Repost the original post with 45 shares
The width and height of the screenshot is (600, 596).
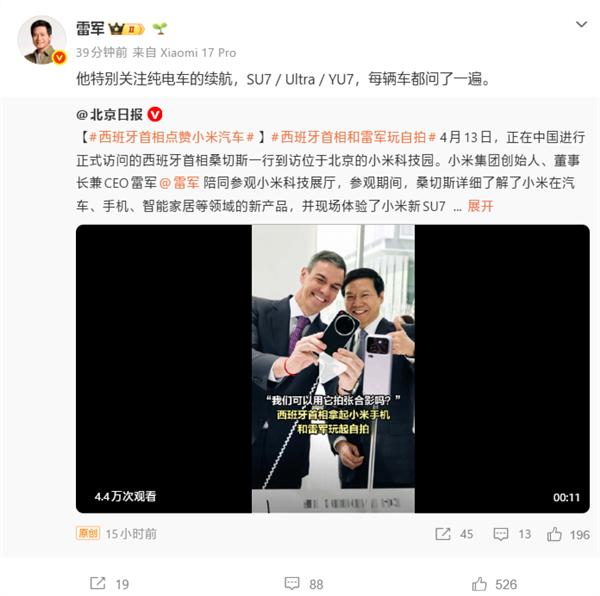(x=454, y=534)
